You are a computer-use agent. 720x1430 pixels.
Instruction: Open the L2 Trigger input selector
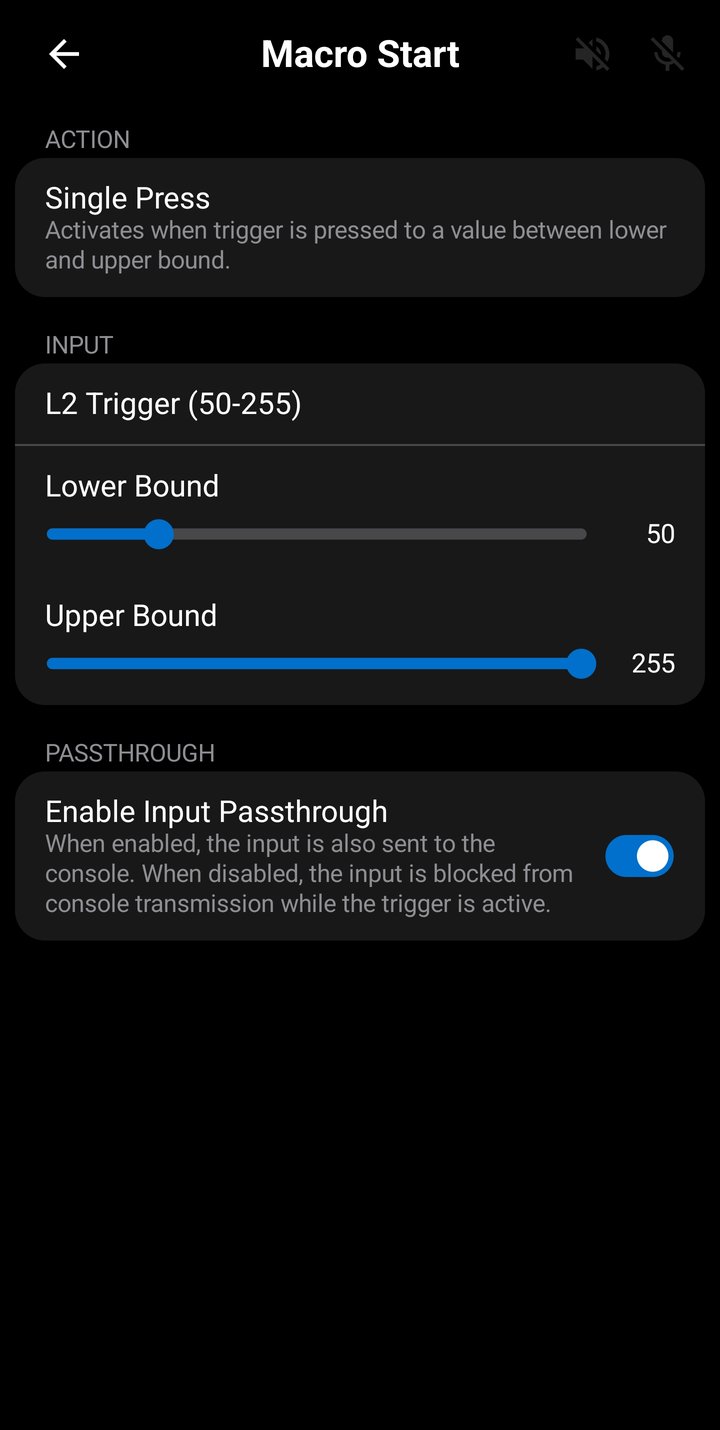point(360,404)
